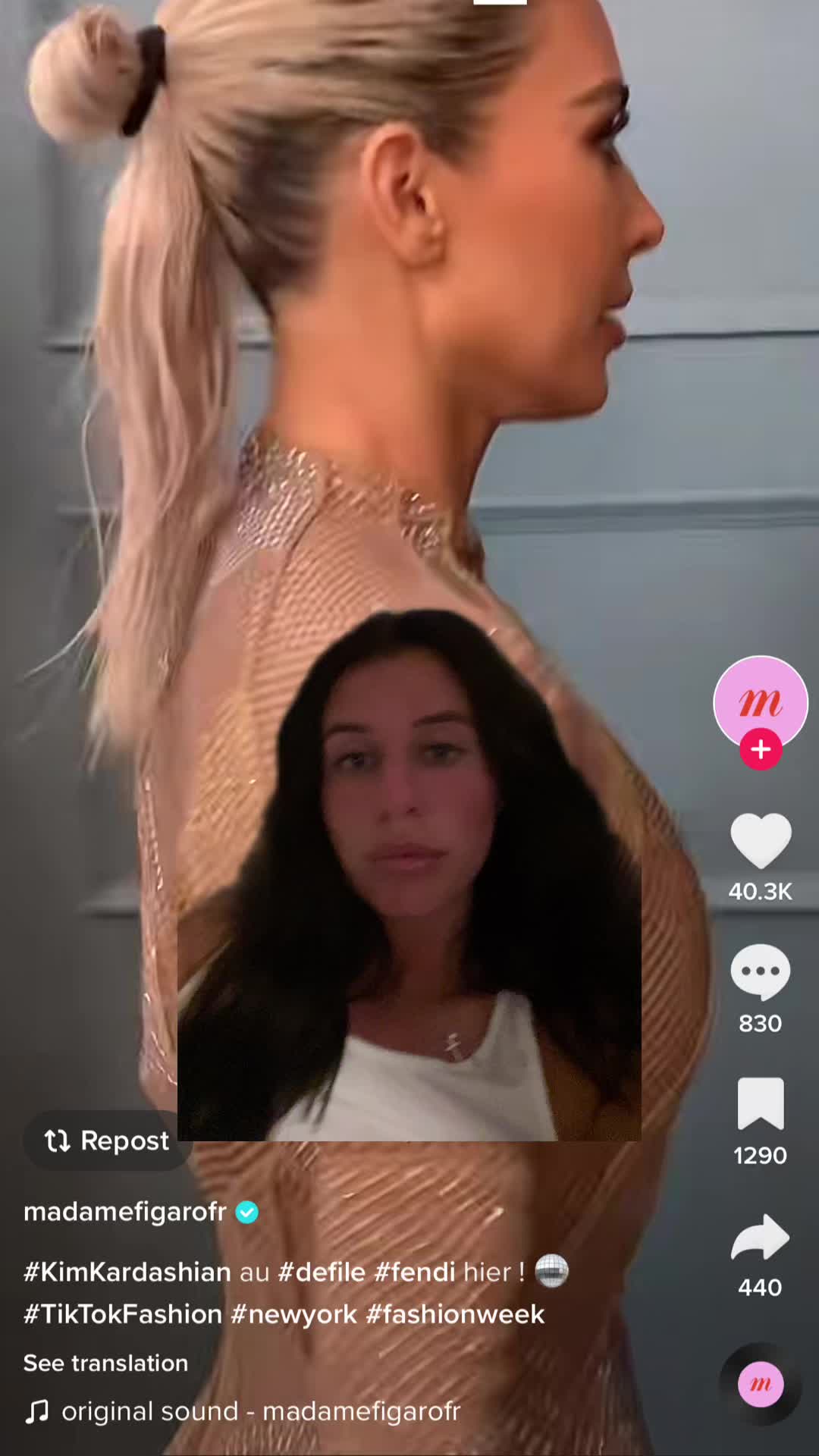This screenshot has height=1456, width=819.
Task: Open the #fendi hashtag
Action: (x=415, y=1272)
